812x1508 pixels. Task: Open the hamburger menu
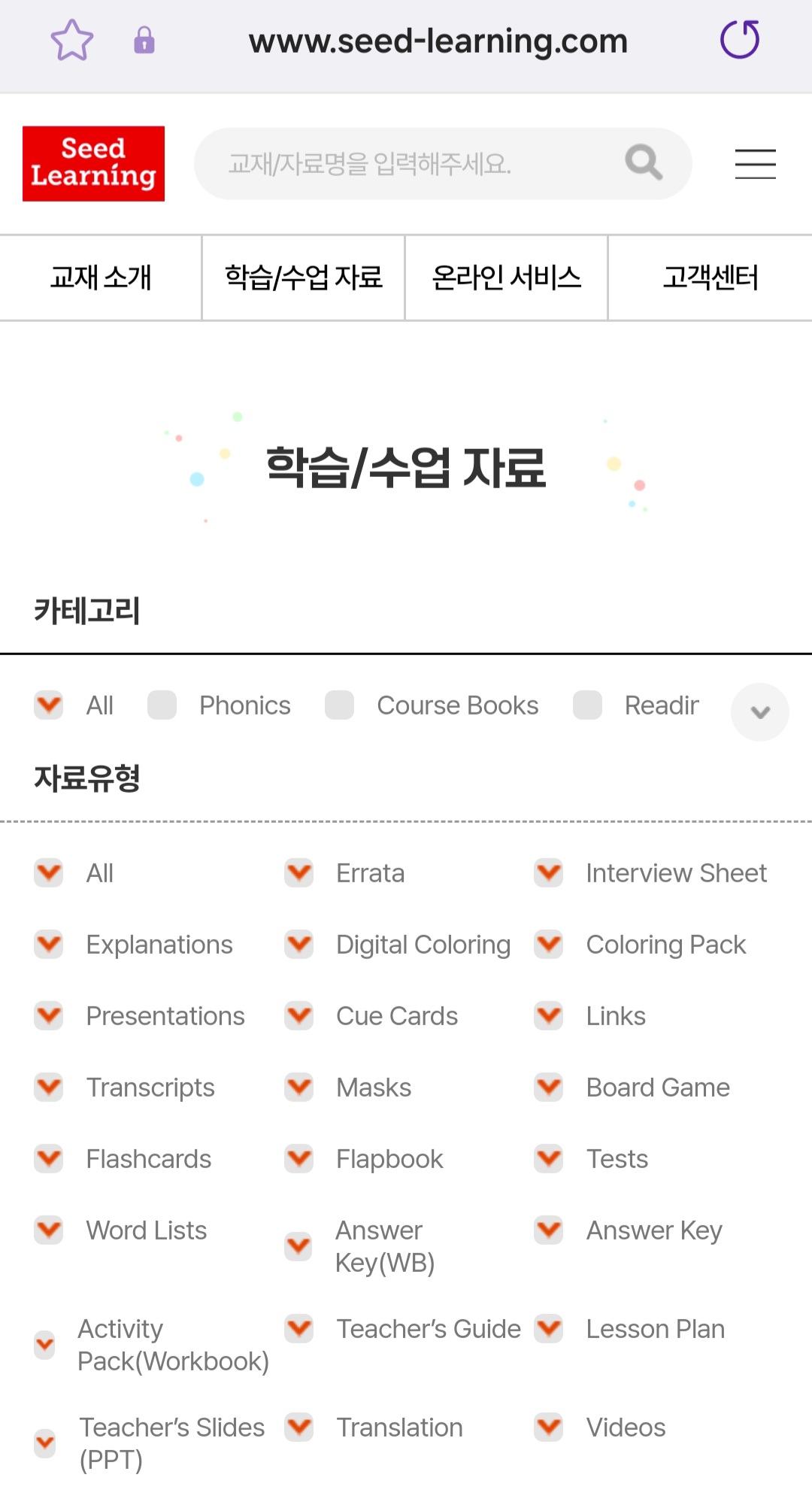[755, 164]
